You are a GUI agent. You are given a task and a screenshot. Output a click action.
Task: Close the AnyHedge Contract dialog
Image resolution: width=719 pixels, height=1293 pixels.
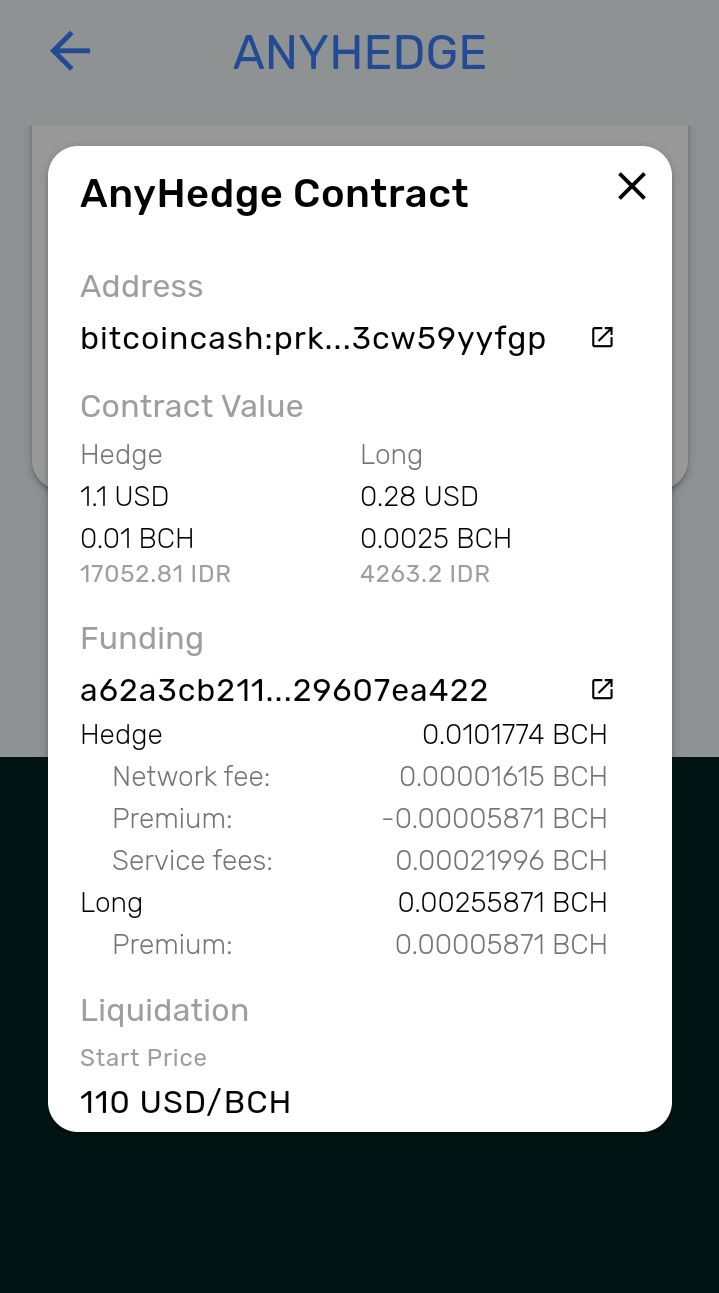pos(632,186)
